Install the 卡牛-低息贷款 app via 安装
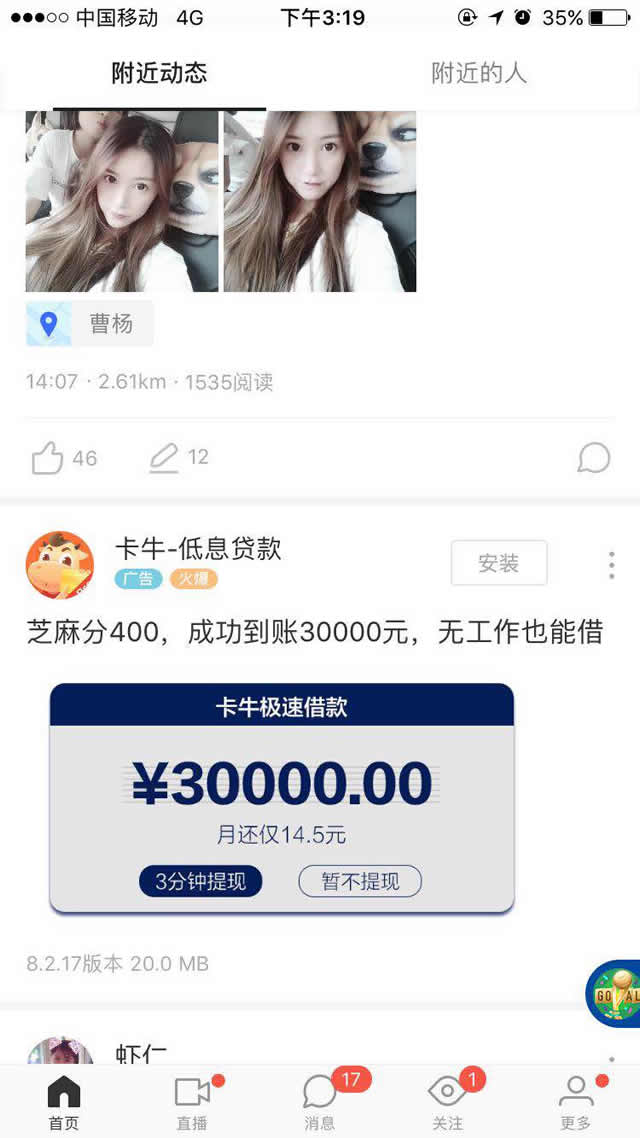 498,563
